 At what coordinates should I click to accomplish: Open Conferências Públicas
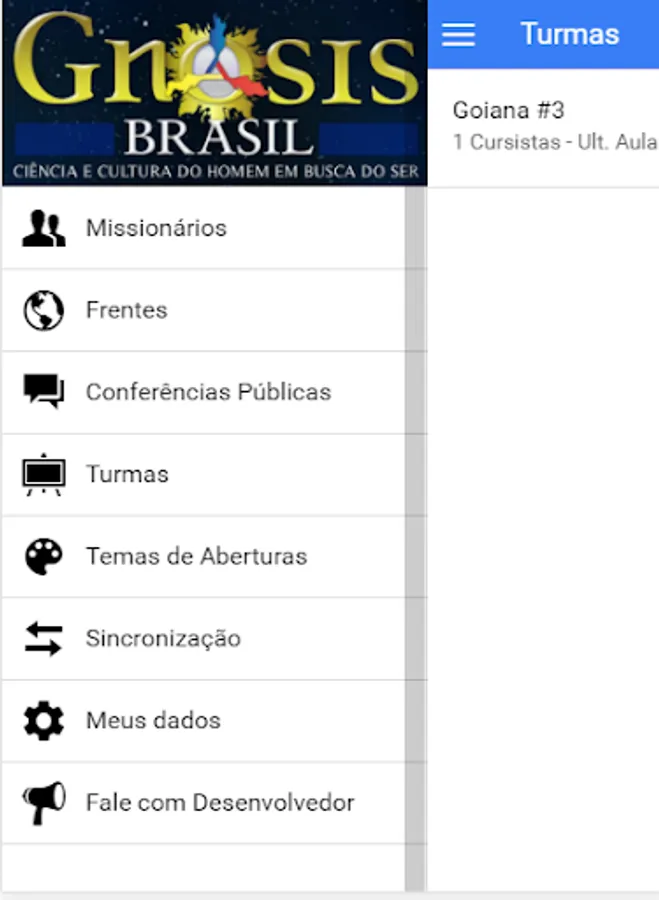click(x=208, y=392)
